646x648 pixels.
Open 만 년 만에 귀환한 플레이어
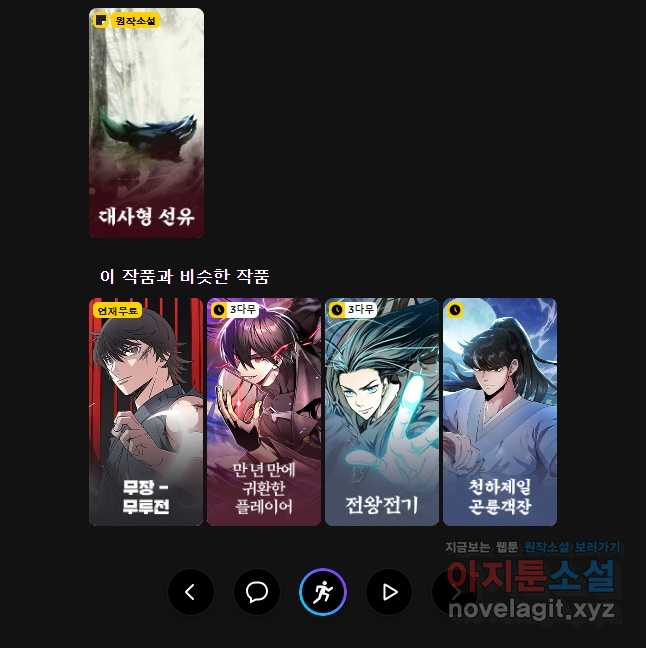point(263,412)
